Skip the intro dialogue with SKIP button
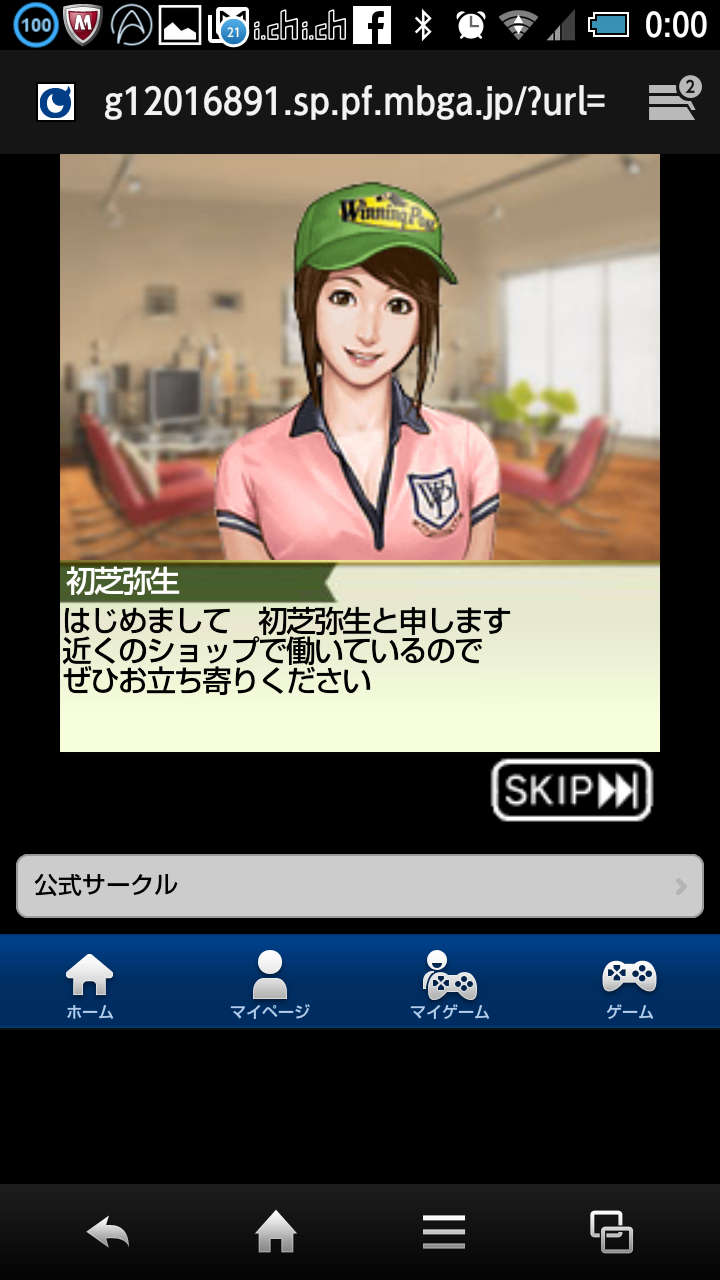 [571, 790]
